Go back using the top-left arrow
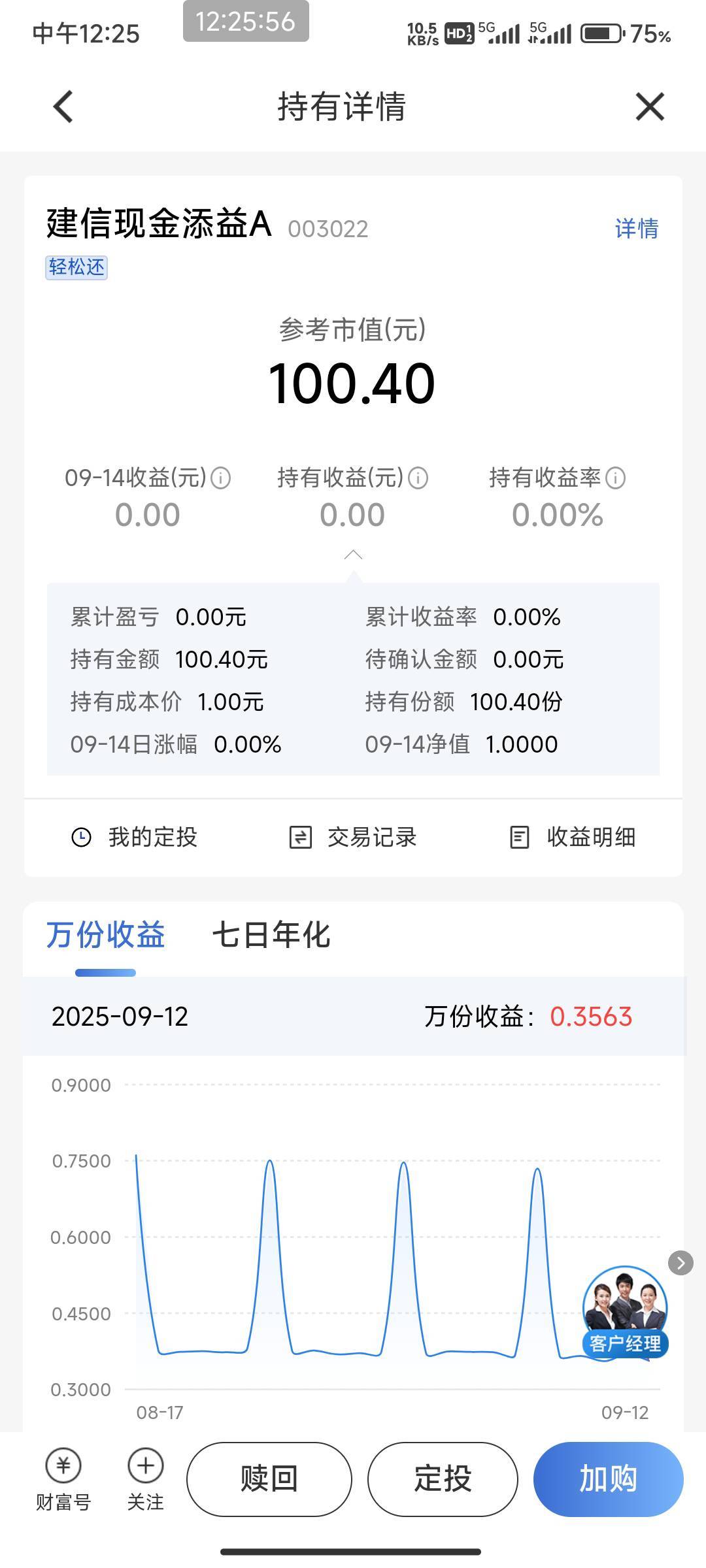Viewport: 706px width, 1568px height. coord(63,106)
